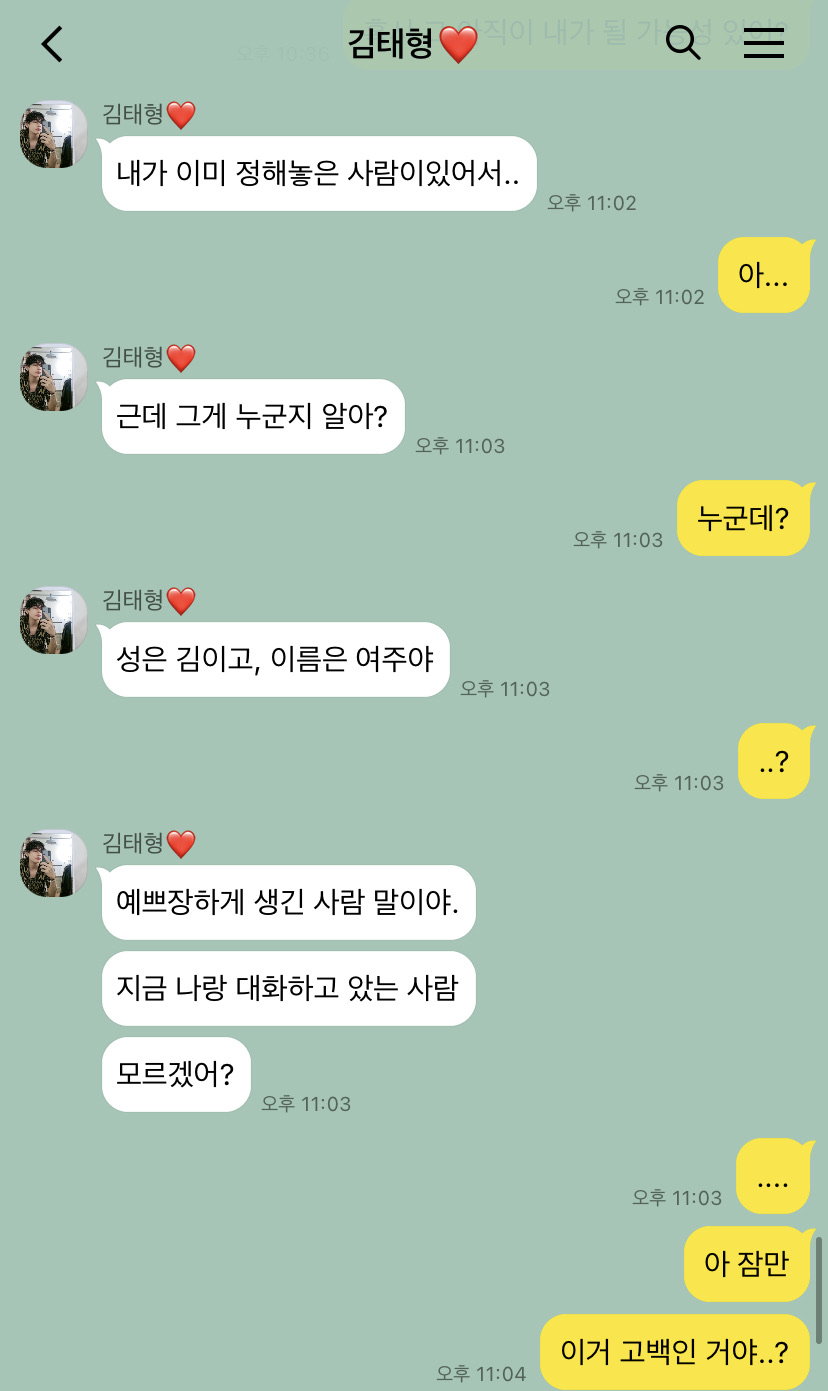View 김태형's avatar next to 근데 그게 누군지 알아?
This screenshot has height=1391, width=828.
click(x=54, y=377)
